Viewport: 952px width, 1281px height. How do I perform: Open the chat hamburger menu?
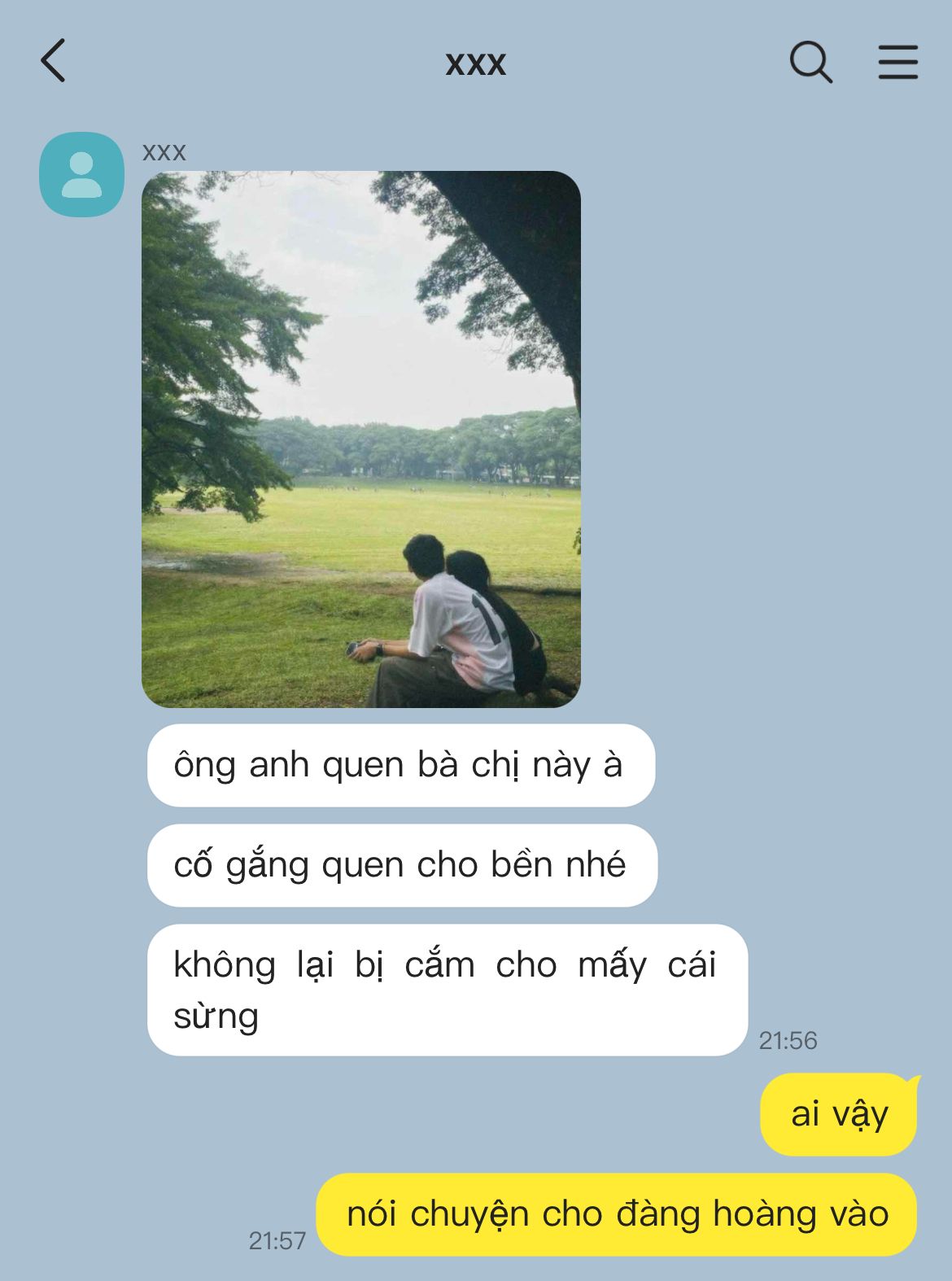coord(897,62)
